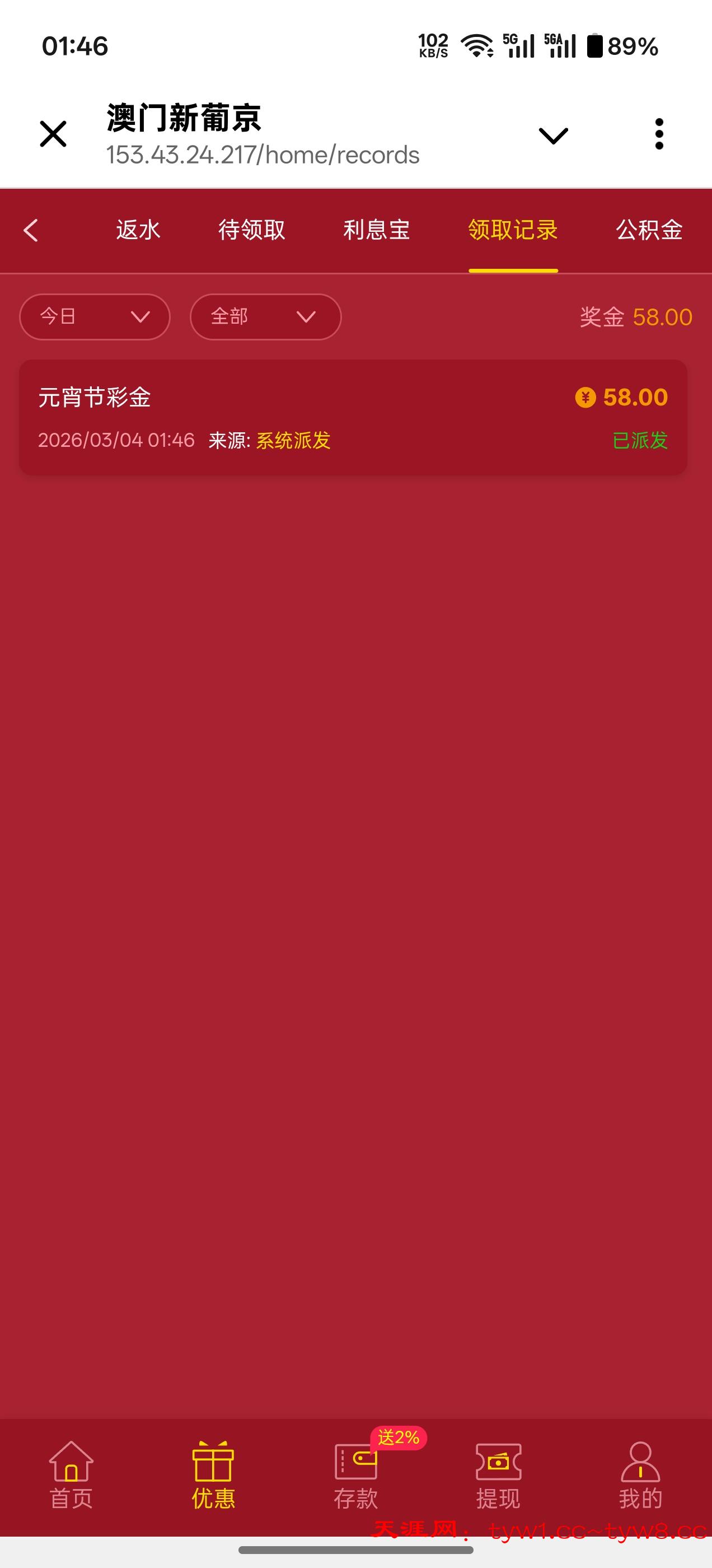This screenshot has height=1568, width=712.
Task: Open the 今日 date filter dropdown
Action: (95, 316)
